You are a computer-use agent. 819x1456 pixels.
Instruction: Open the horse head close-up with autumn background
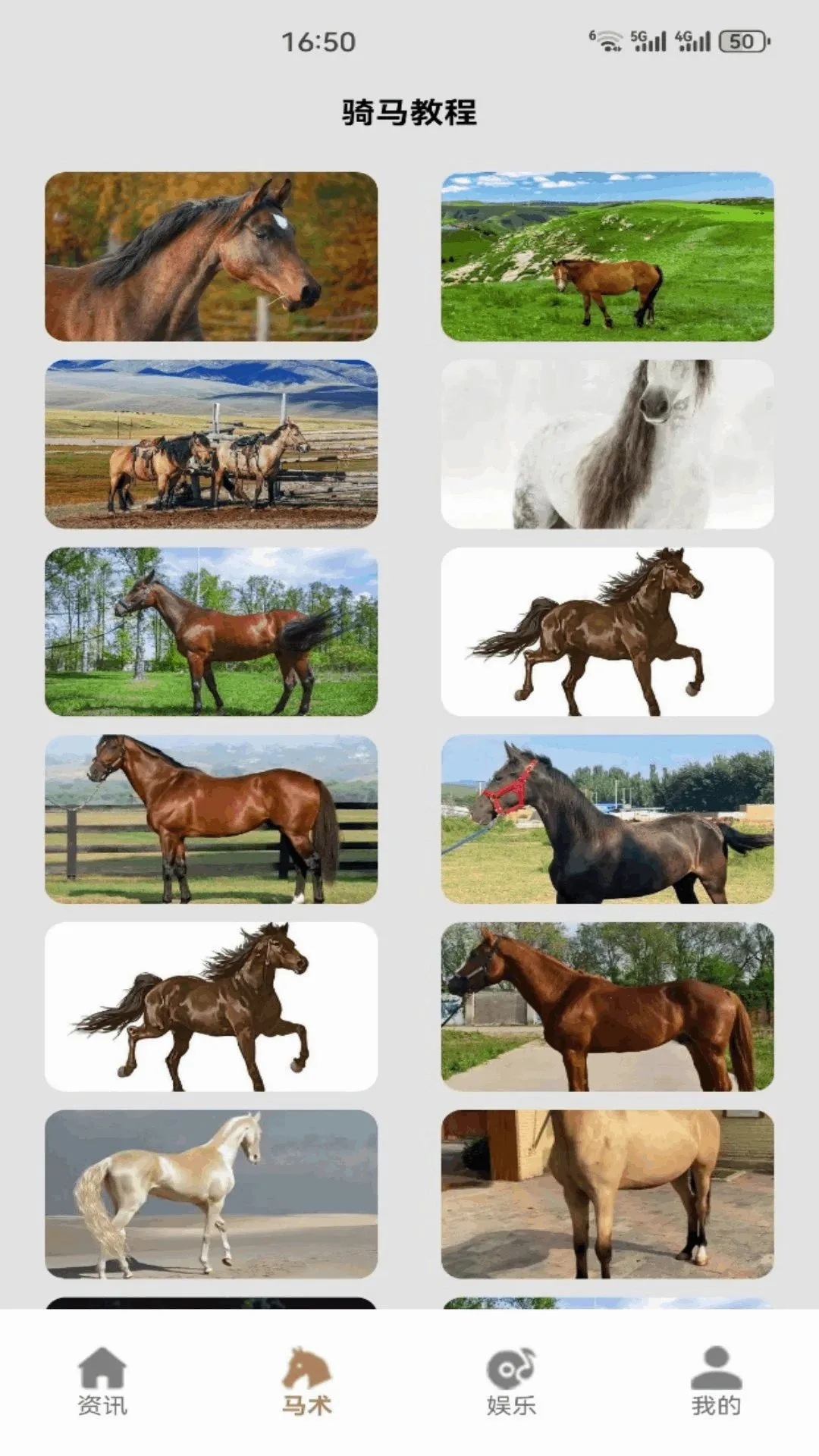pos(211,256)
